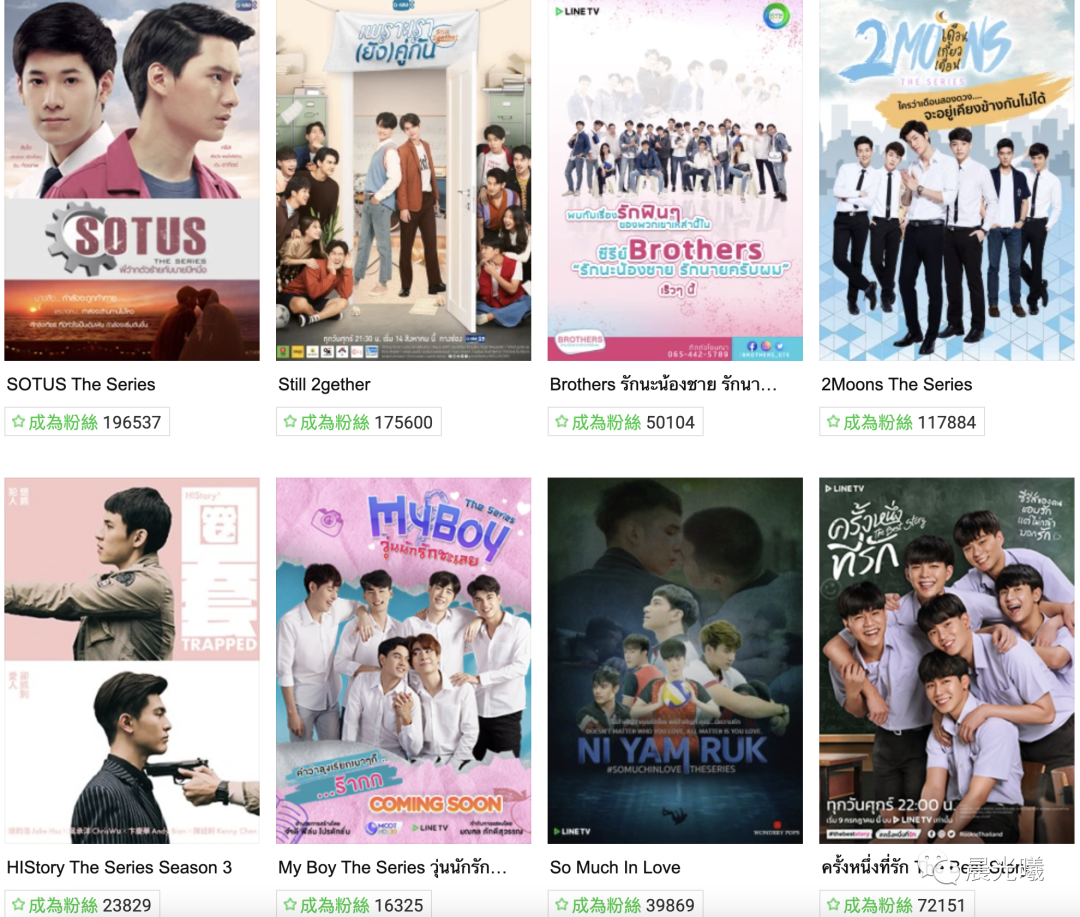This screenshot has width=1080, height=917.
Task: Follow So Much In Love
Action: tap(625, 905)
